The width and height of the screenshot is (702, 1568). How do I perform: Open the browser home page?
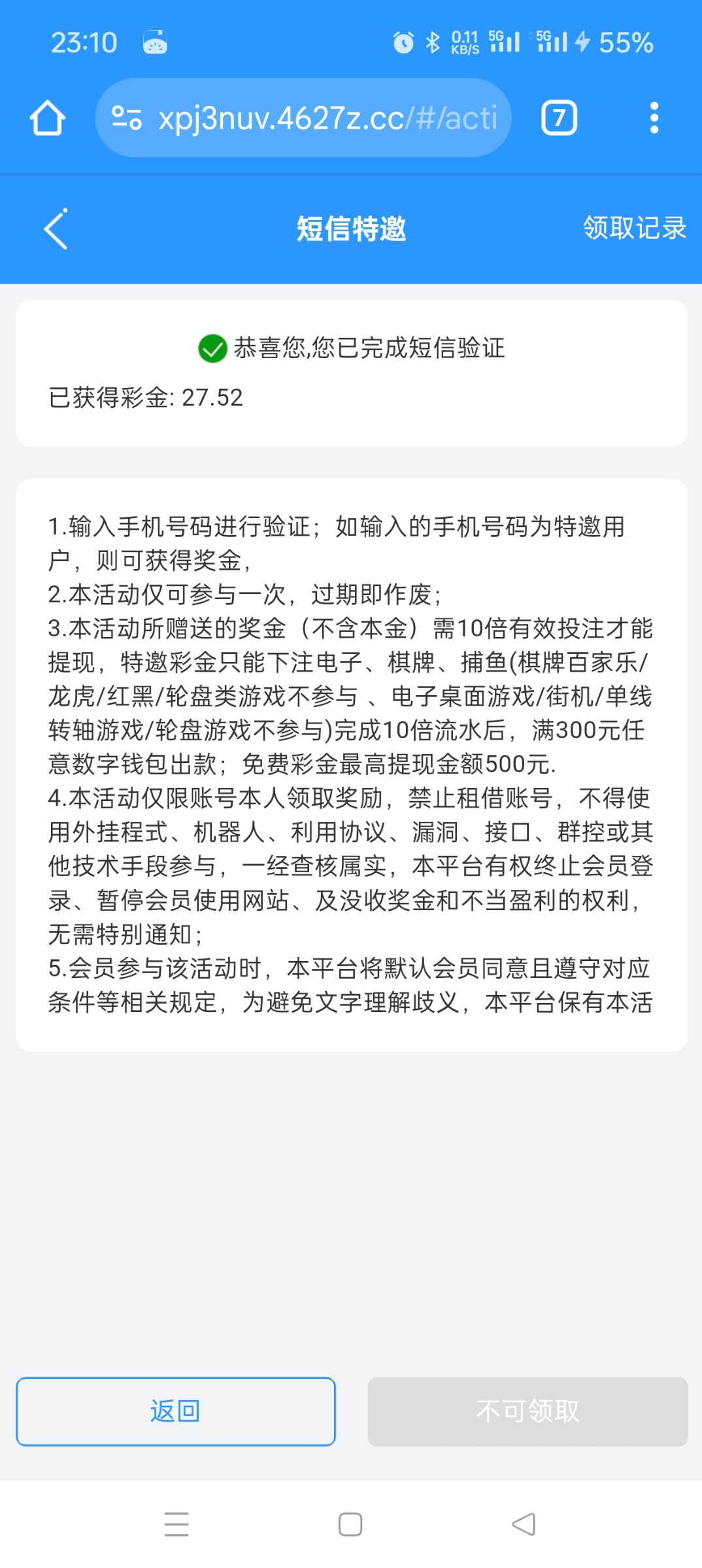click(x=47, y=118)
